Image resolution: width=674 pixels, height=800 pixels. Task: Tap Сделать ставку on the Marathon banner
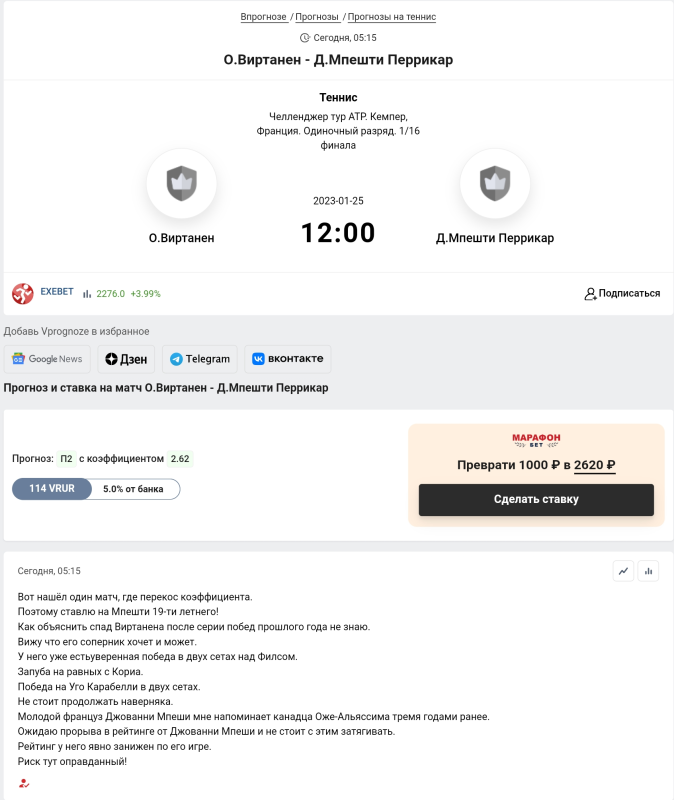click(x=536, y=499)
